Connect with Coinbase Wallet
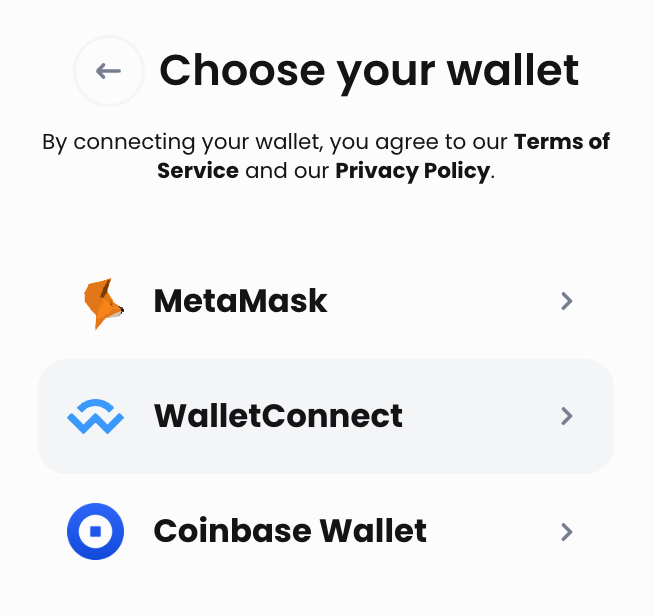Image resolution: width=654 pixels, height=616 pixels. tap(326, 531)
